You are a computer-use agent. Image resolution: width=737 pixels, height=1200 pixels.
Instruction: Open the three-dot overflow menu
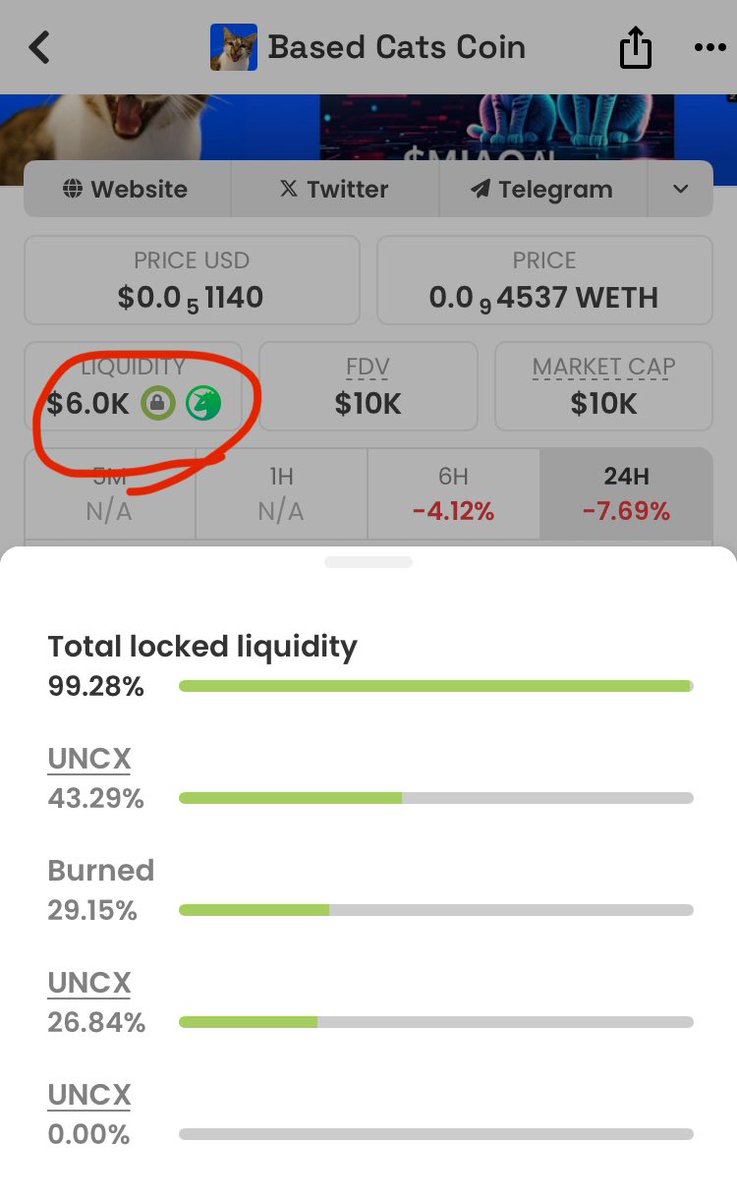tap(710, 47)
